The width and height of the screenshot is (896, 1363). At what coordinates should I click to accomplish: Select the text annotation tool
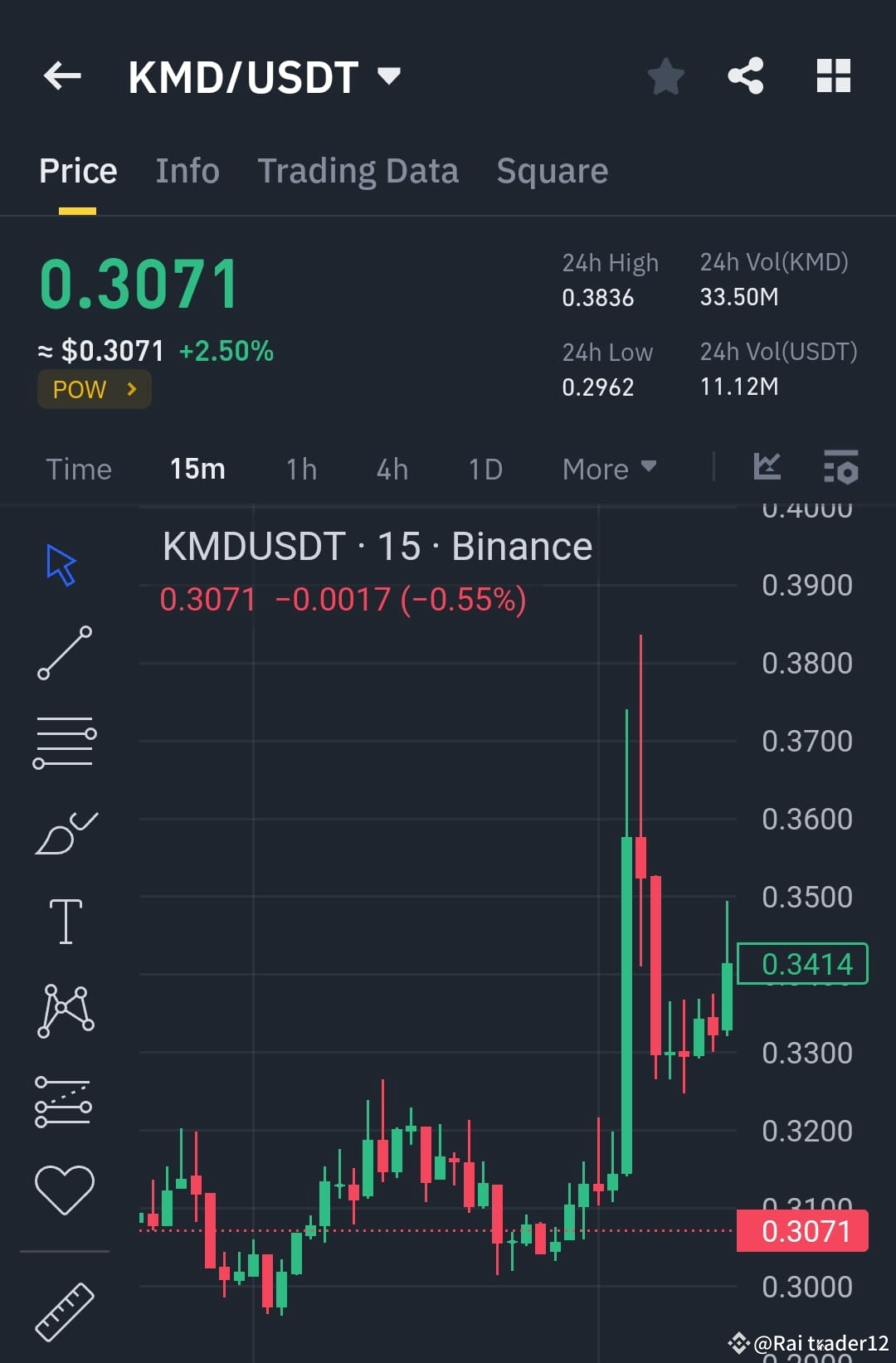65,921
